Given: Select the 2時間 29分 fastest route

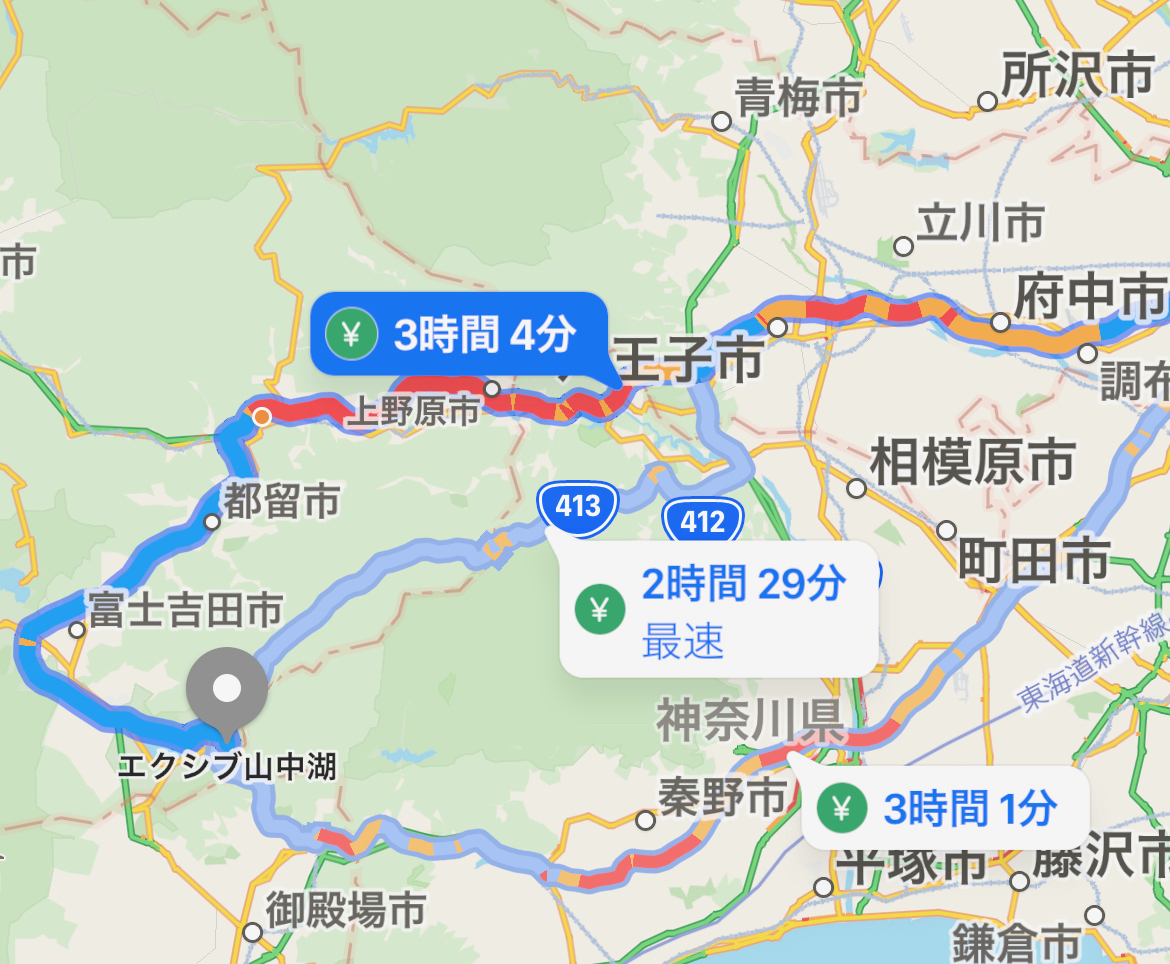Looking at the screenshot, I should click(717, 609).
